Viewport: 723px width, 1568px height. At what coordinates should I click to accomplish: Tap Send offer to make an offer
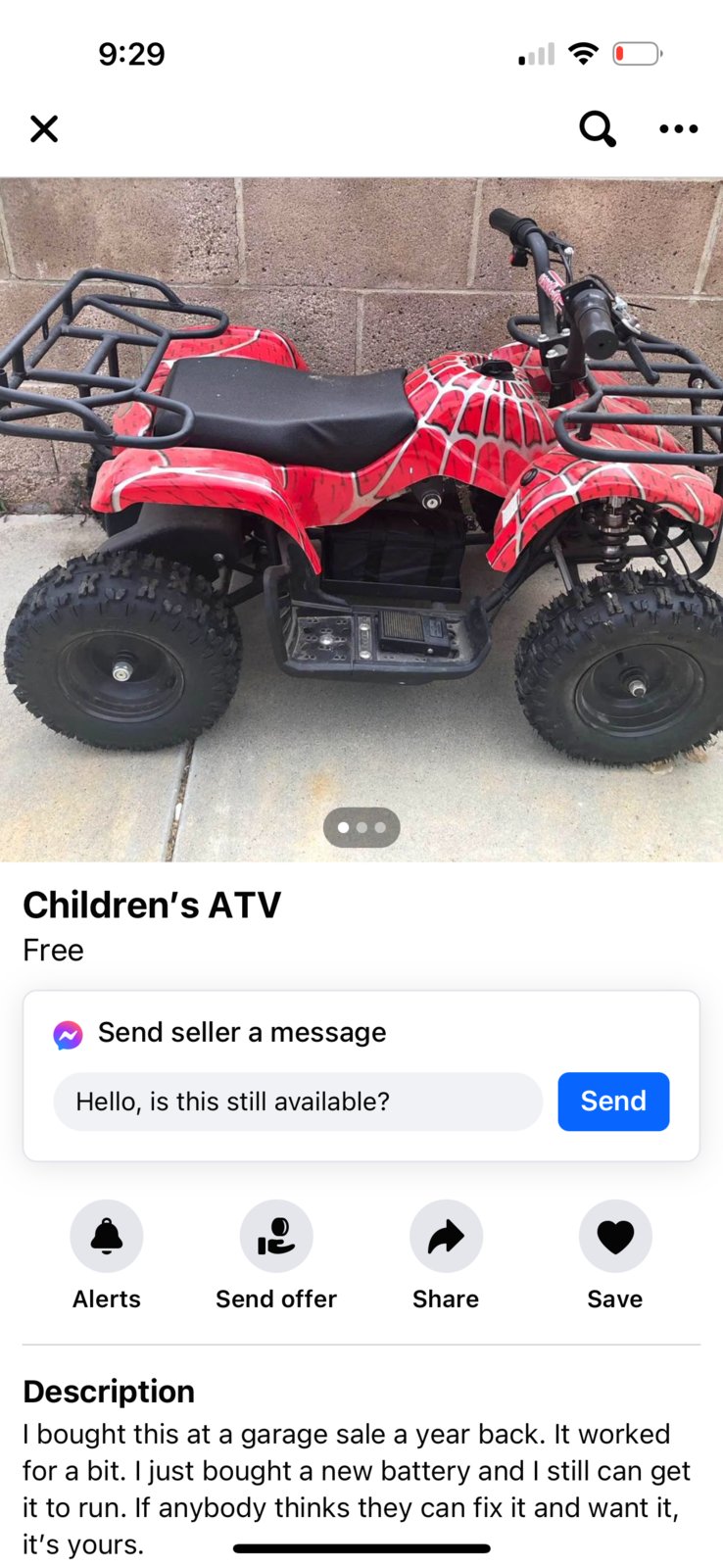pos(276,1237)
